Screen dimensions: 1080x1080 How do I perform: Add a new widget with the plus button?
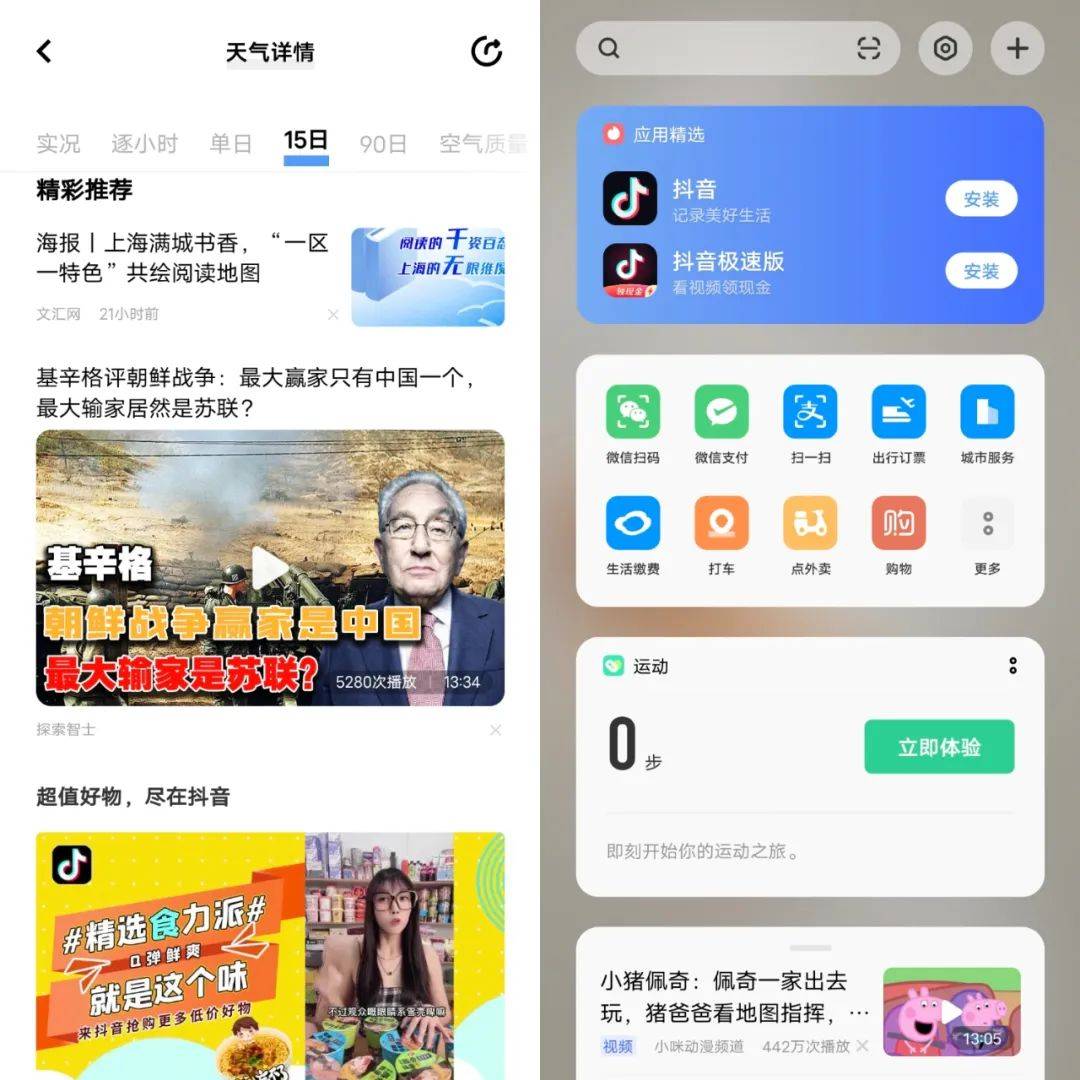tap(1017, 48)
